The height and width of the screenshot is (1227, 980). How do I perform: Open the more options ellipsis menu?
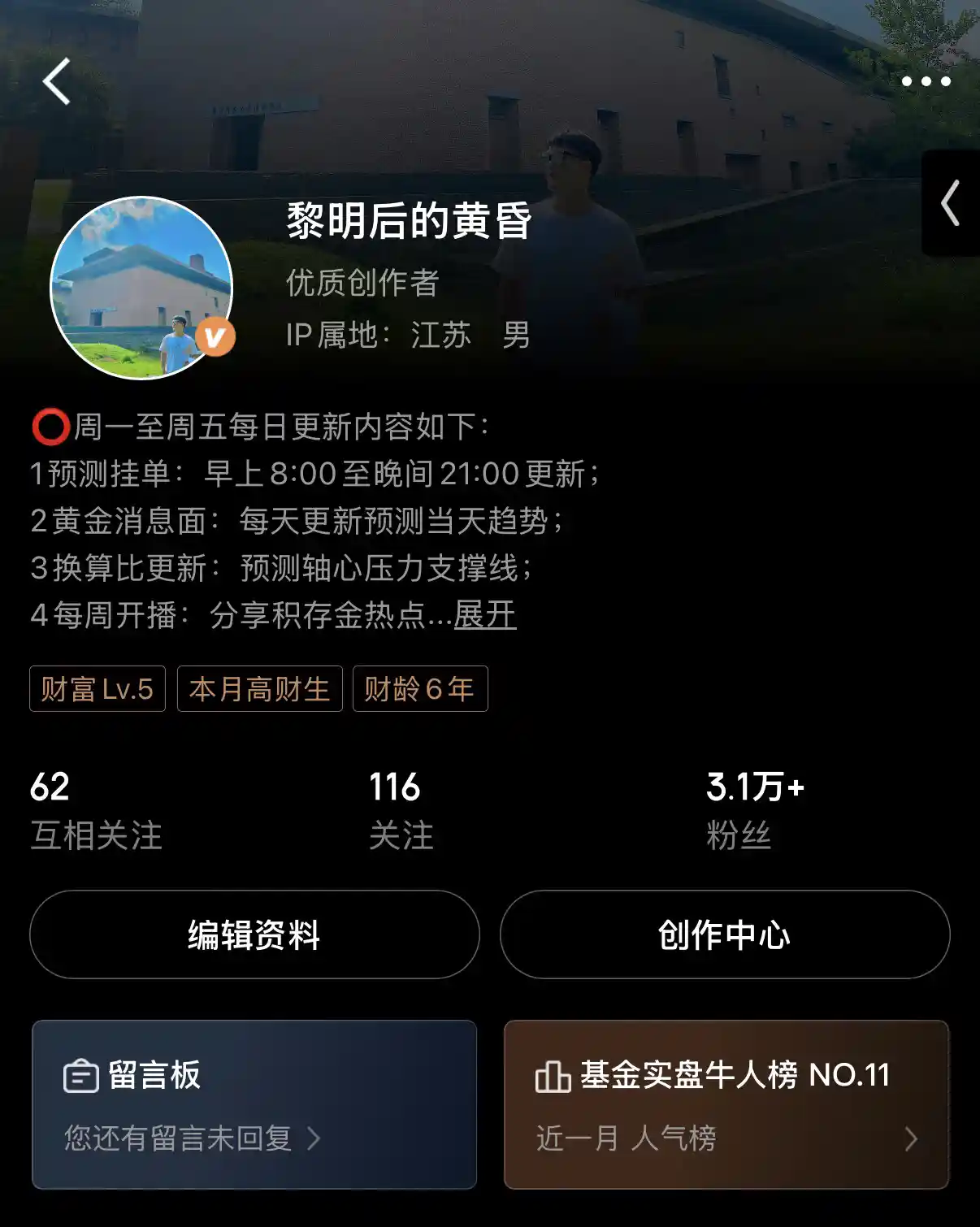click(926, 81)
